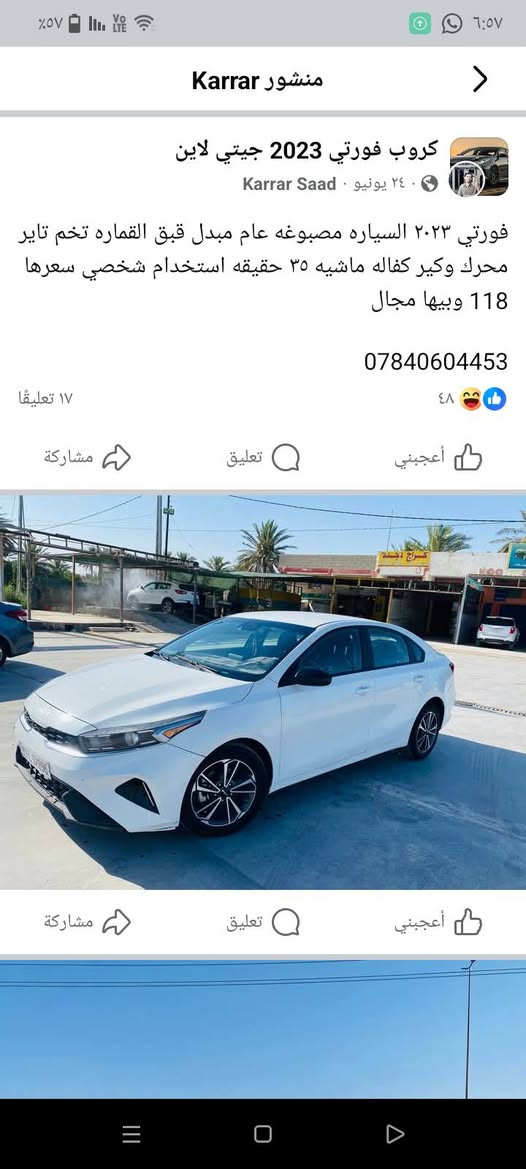This screenshot has width=526, height=1169.
Task: Open the group كروب فورتي 2023 جيتي لاين
Action: point(306,151)
